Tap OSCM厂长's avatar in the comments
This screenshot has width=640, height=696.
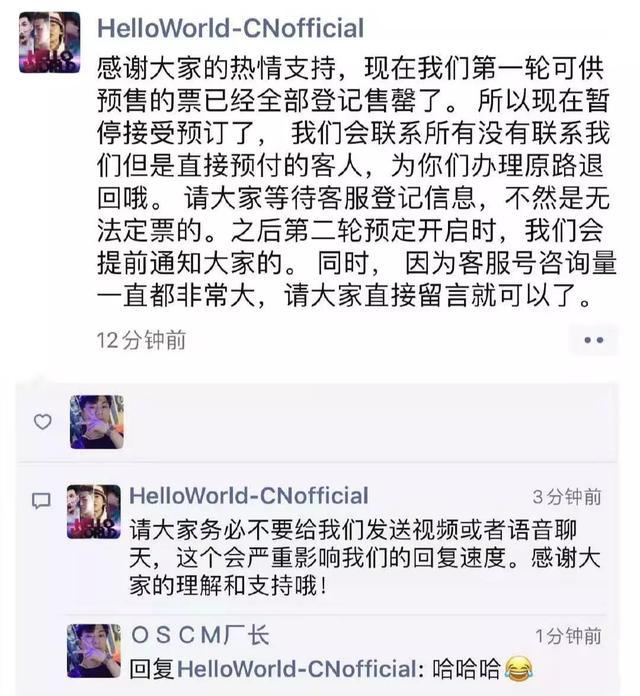pos(94,650)
